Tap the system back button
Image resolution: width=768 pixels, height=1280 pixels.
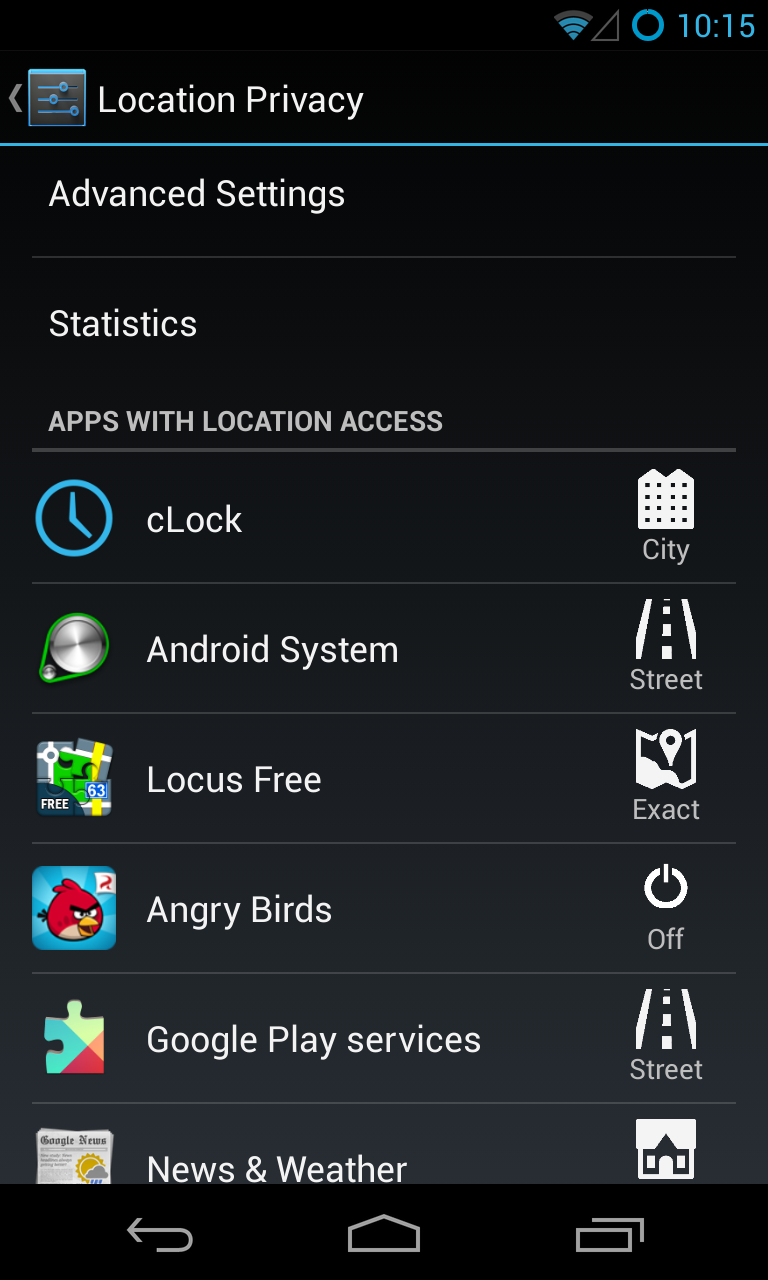[160, 1235]
